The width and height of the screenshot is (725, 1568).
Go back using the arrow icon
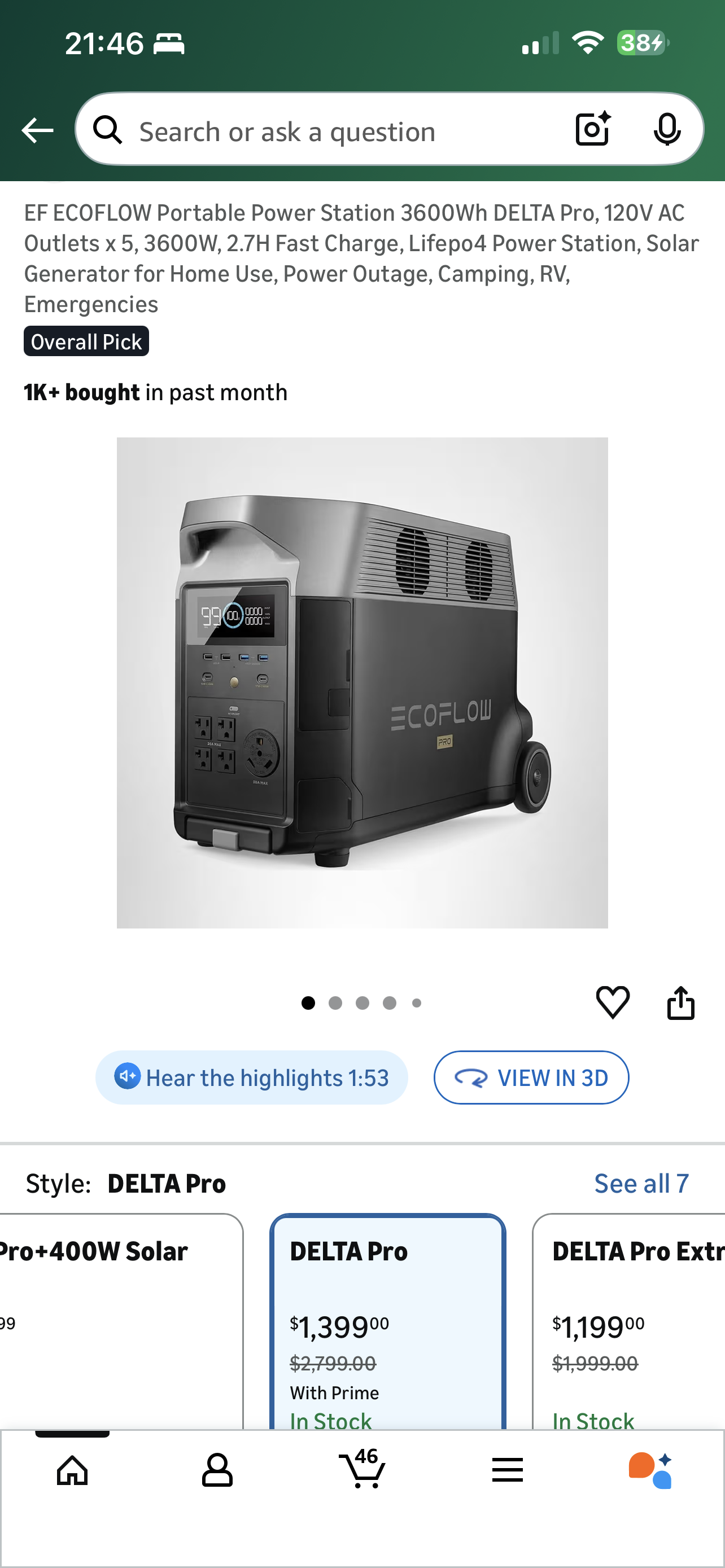click(x=37, y=130)
